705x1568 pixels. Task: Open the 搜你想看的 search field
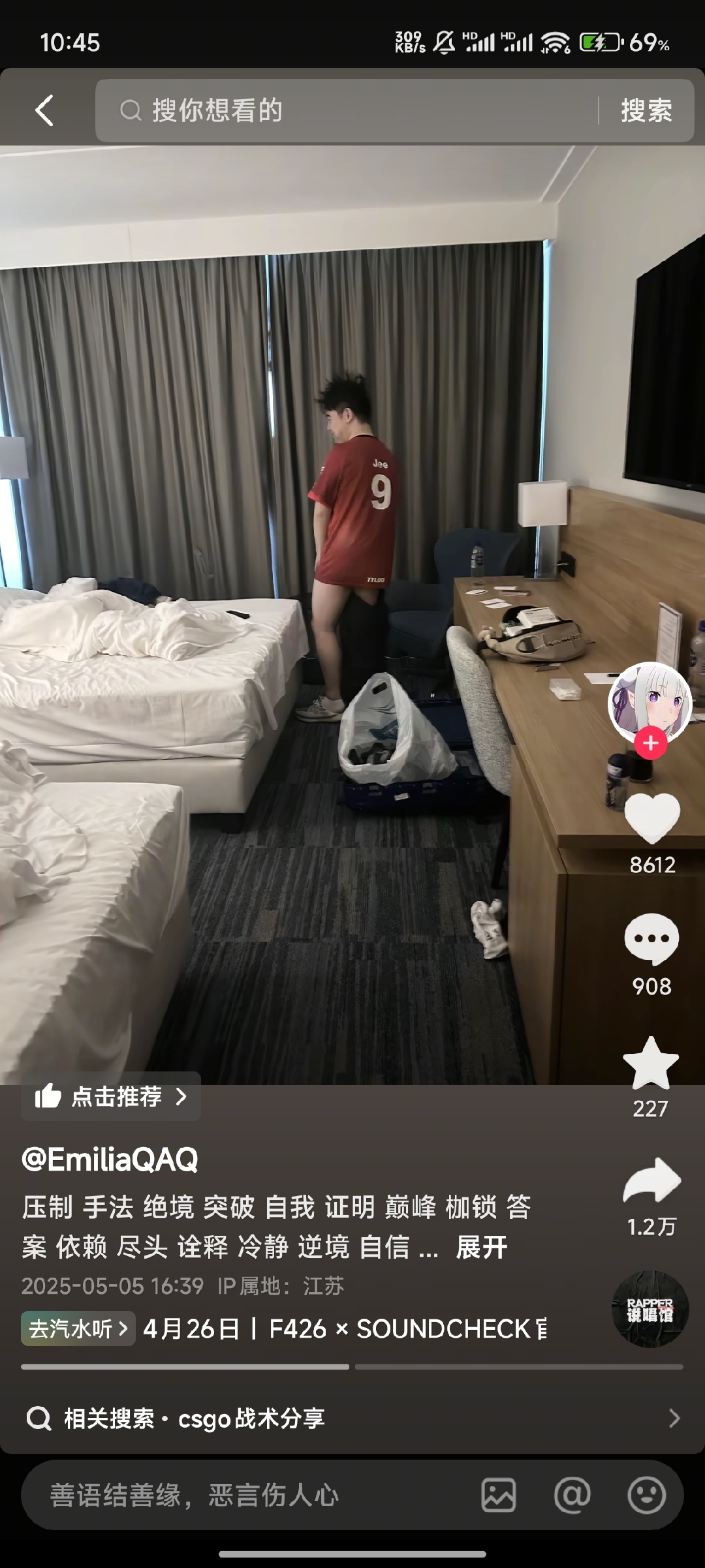click(346, 110)
